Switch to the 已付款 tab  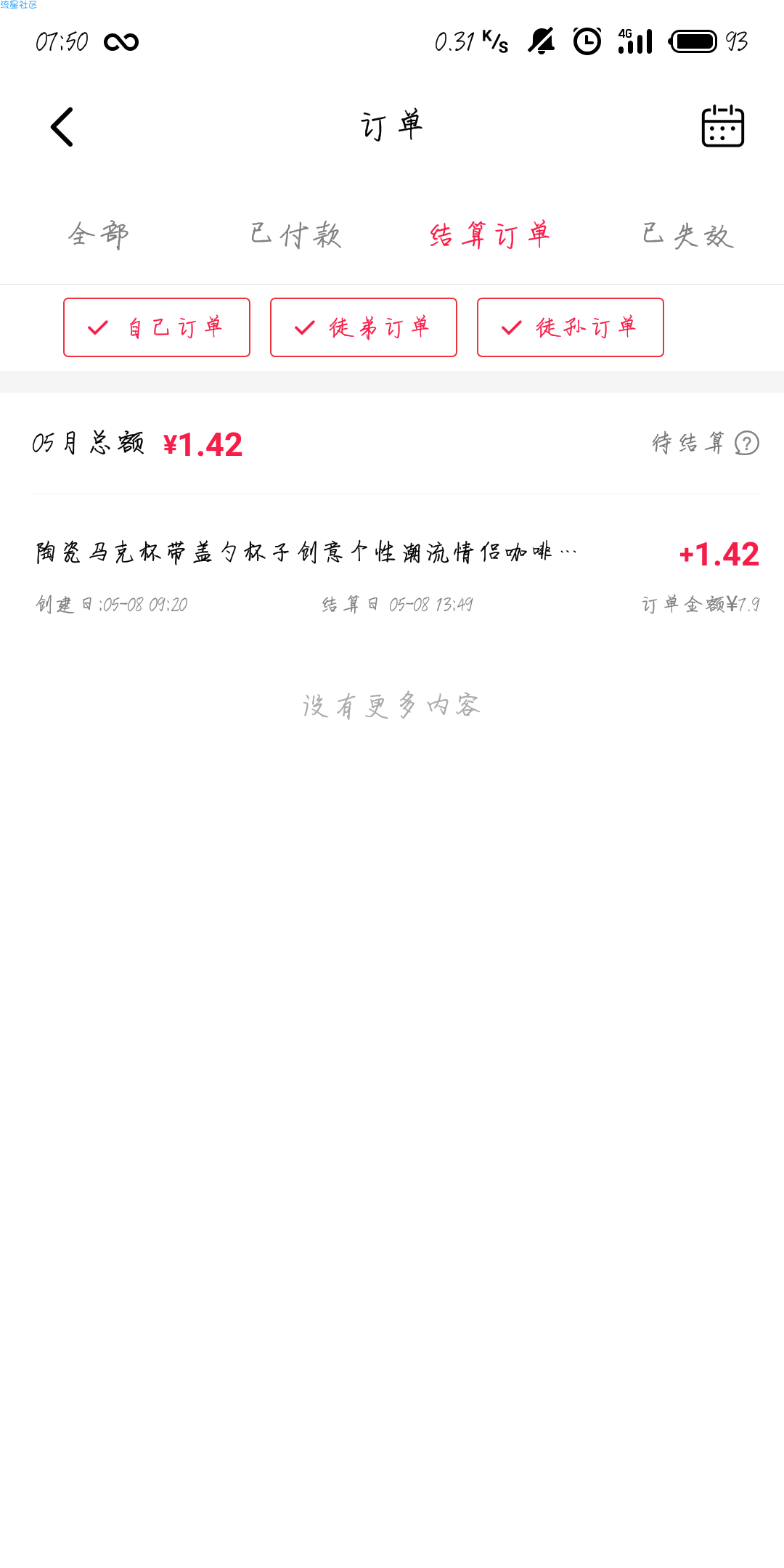(295, 235)
